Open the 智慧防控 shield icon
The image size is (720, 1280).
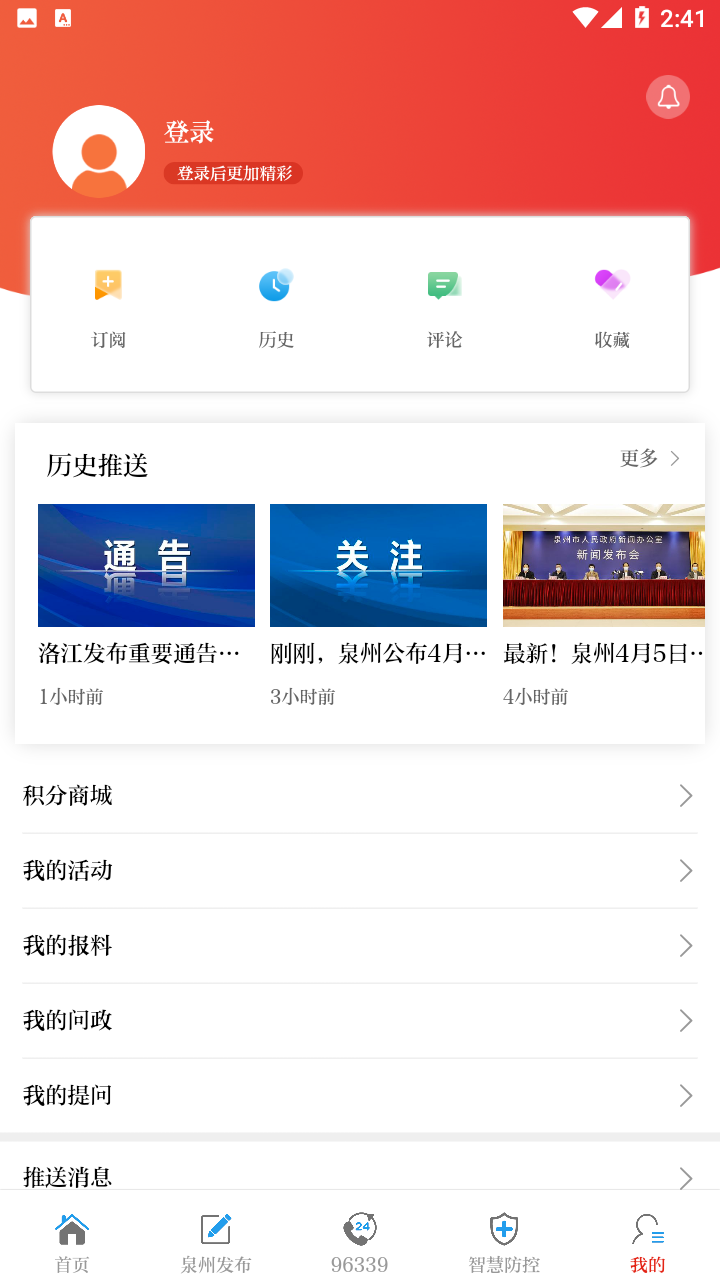click(x=503, y=1227)
